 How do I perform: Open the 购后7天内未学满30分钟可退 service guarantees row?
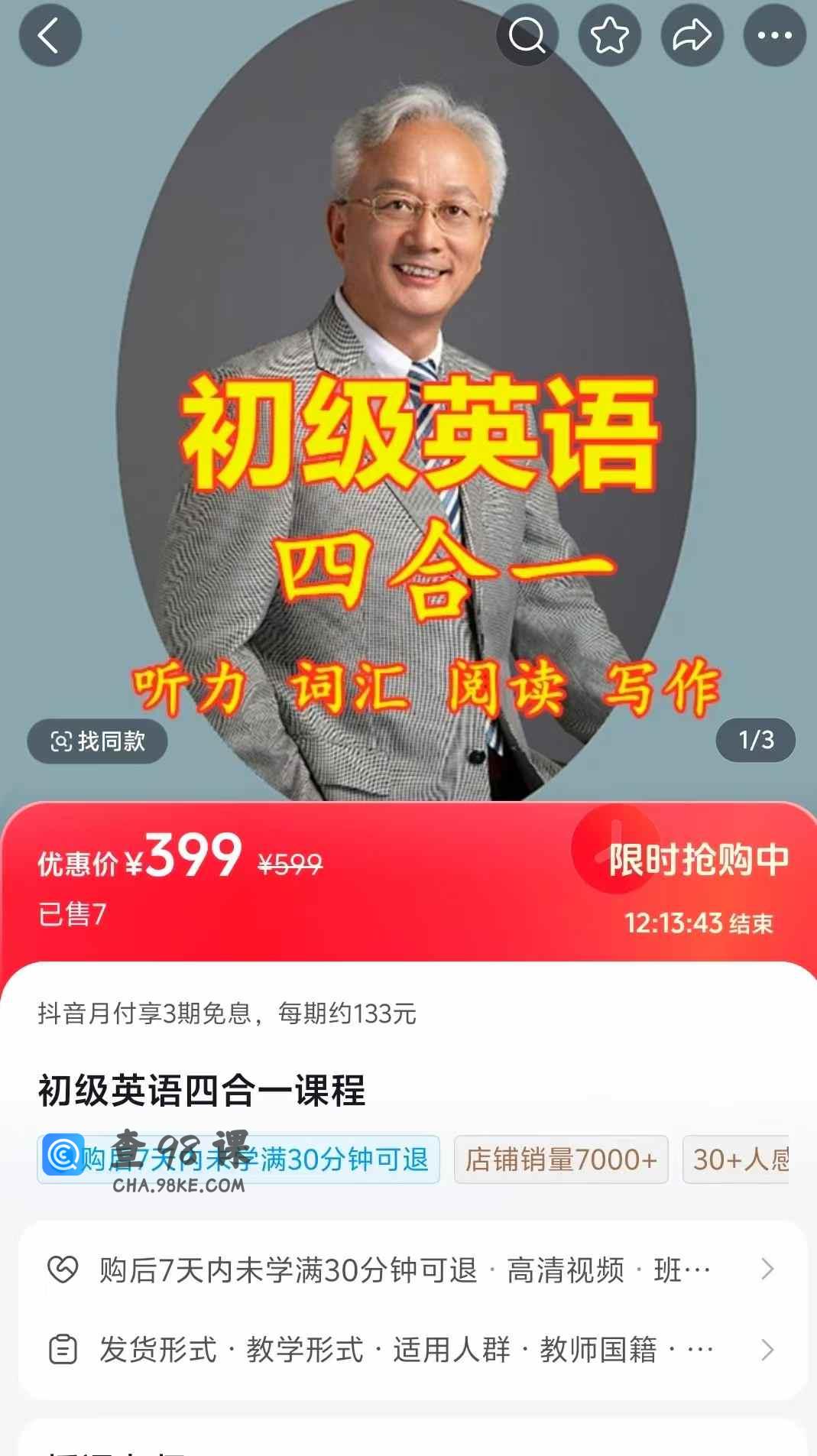(411, 1270)
